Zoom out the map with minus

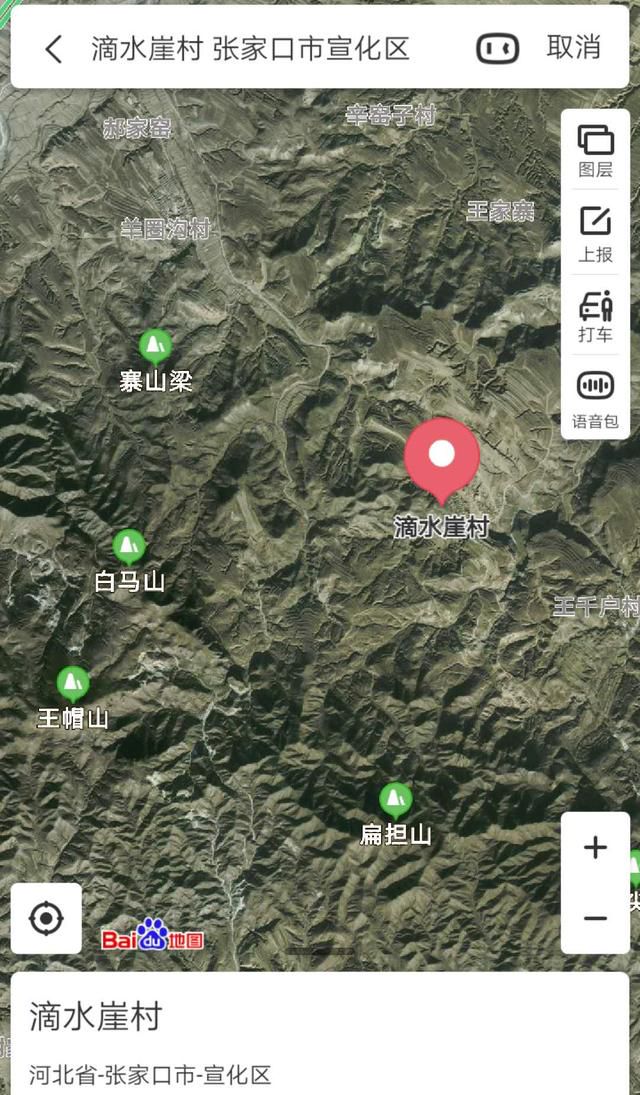[595, 918]
